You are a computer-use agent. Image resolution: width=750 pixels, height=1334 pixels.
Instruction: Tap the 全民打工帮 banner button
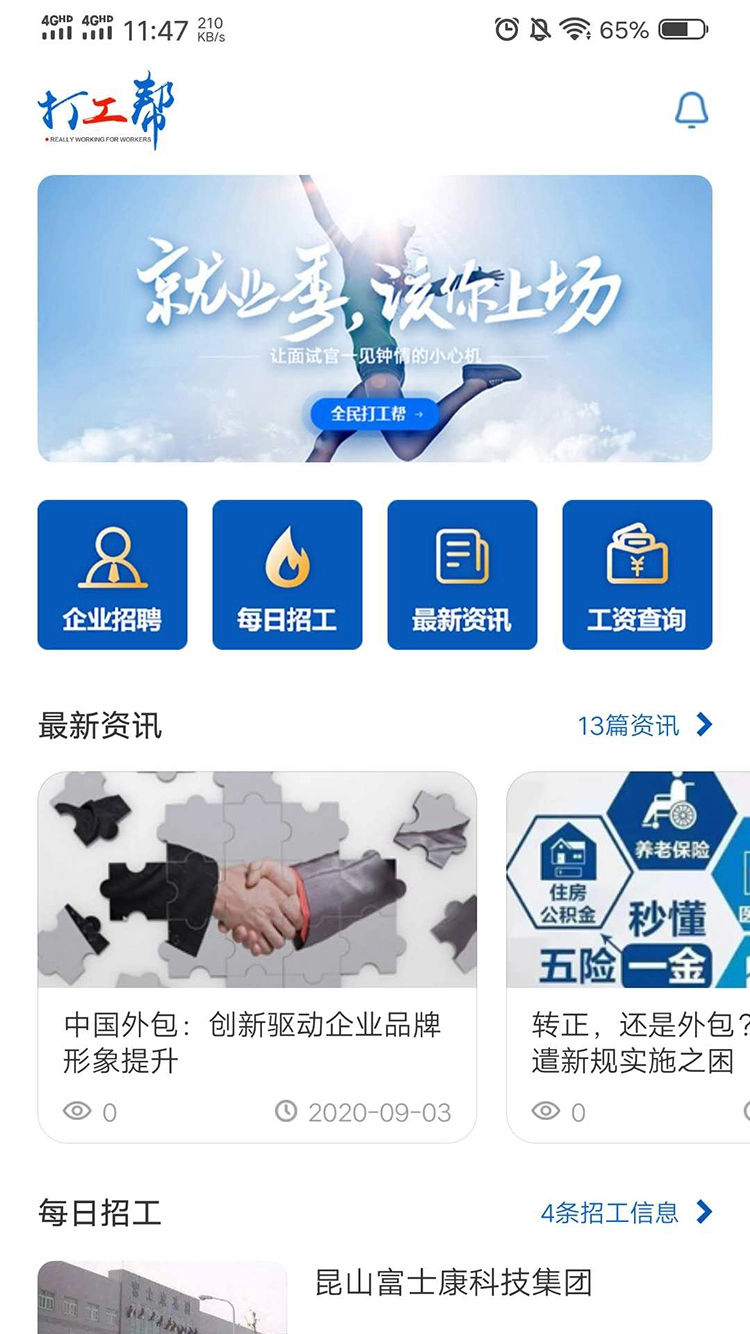(x=374, y=413)
